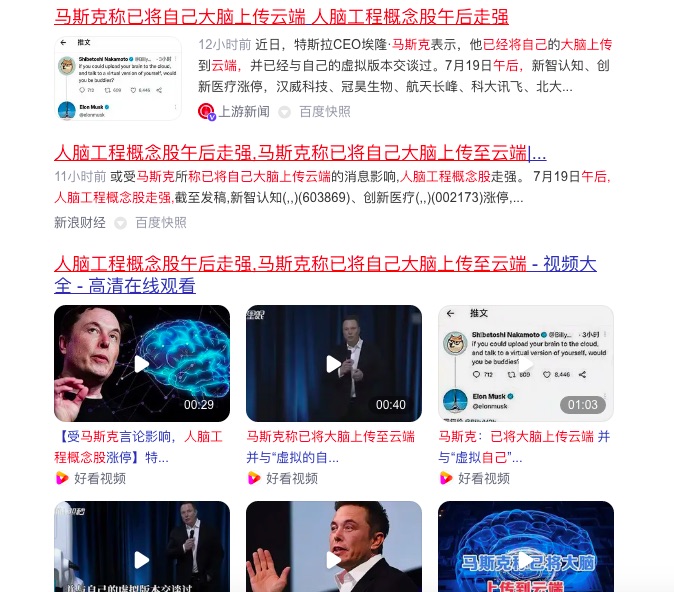This screenshot has width=674, height=592.
Task: Open headline 马斯克称已将自己大脑上传云端 人脑工程概念股午后走强
Action: click(x=280, y=16)
